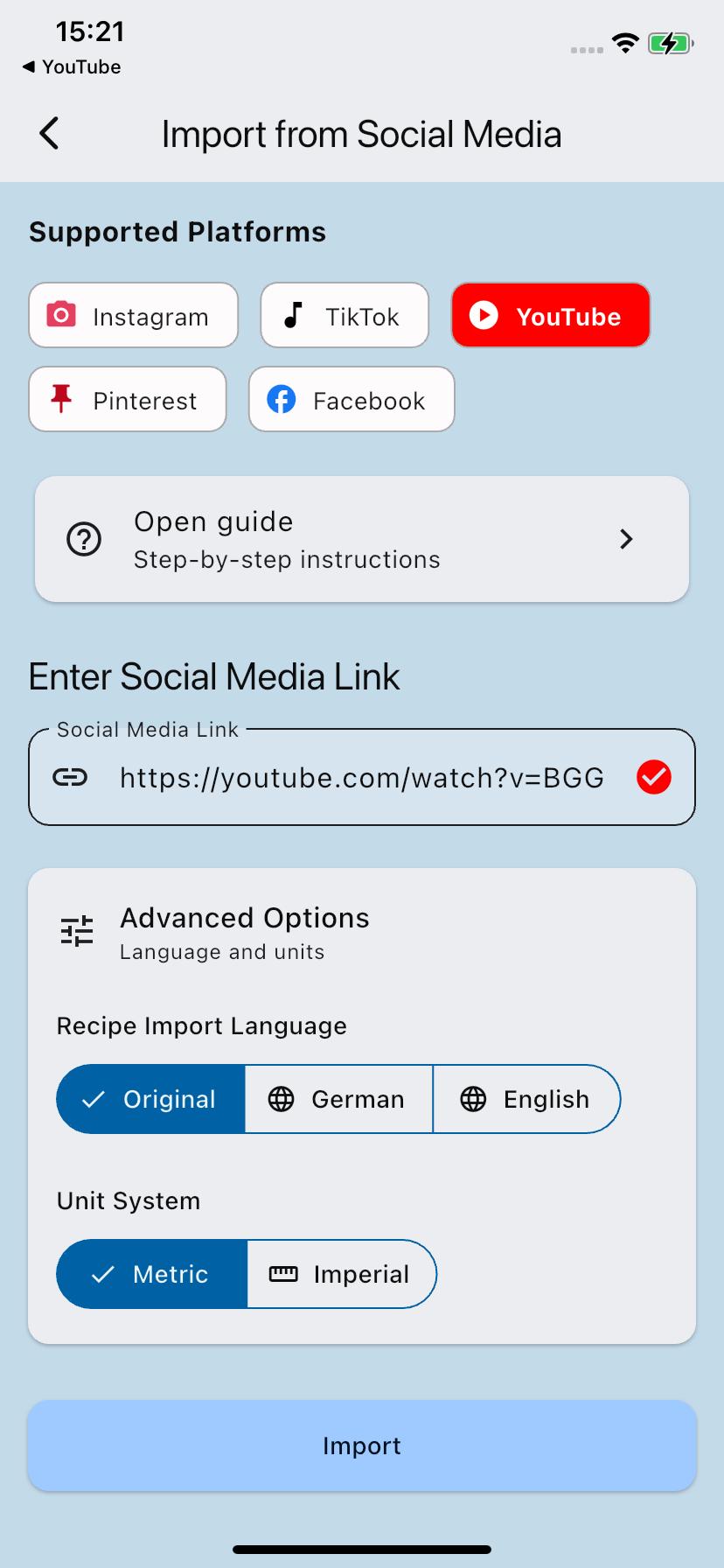The width and height of the screenshot is (724, 1568).
Task: Keep Original recipe import language
Action: click(150, 1099)
